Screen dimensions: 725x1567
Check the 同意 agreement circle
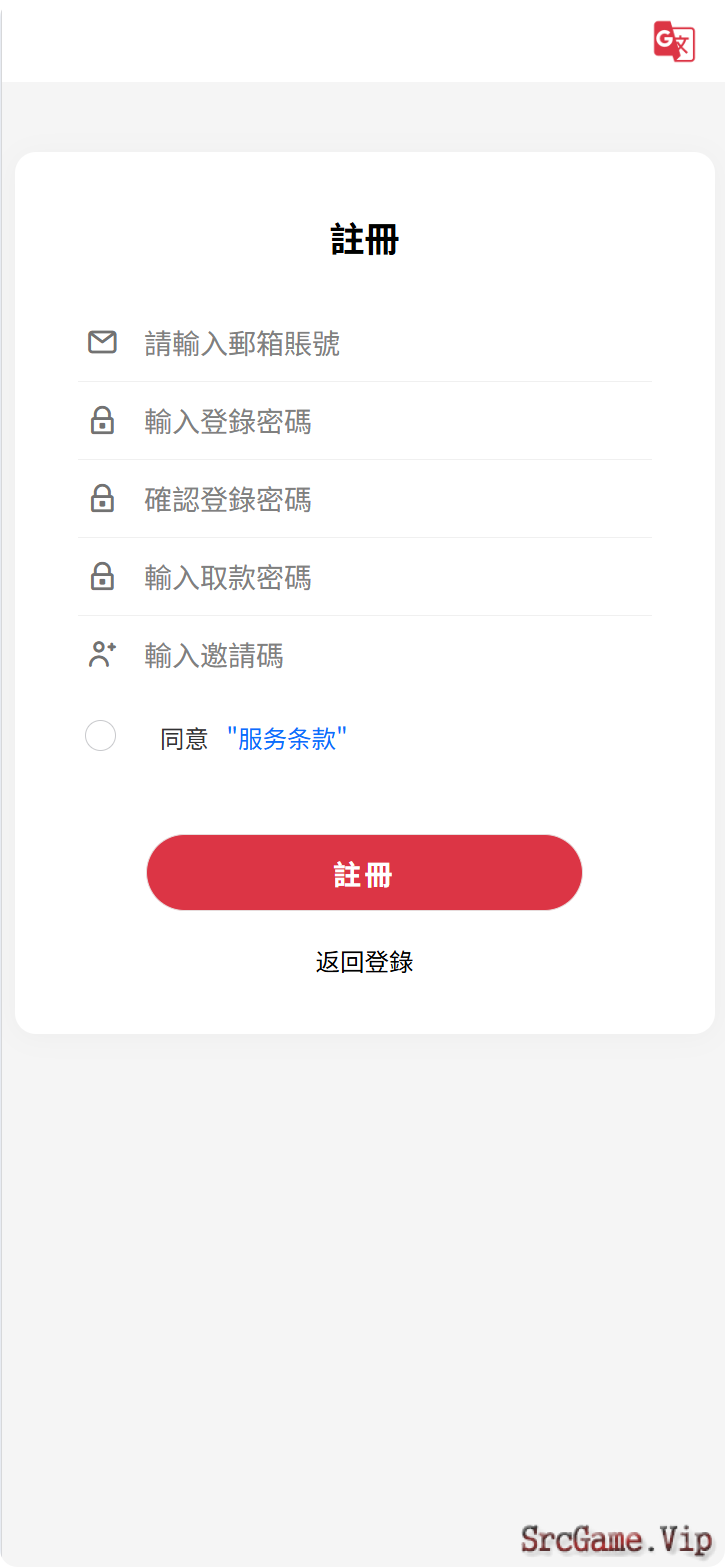100,736
